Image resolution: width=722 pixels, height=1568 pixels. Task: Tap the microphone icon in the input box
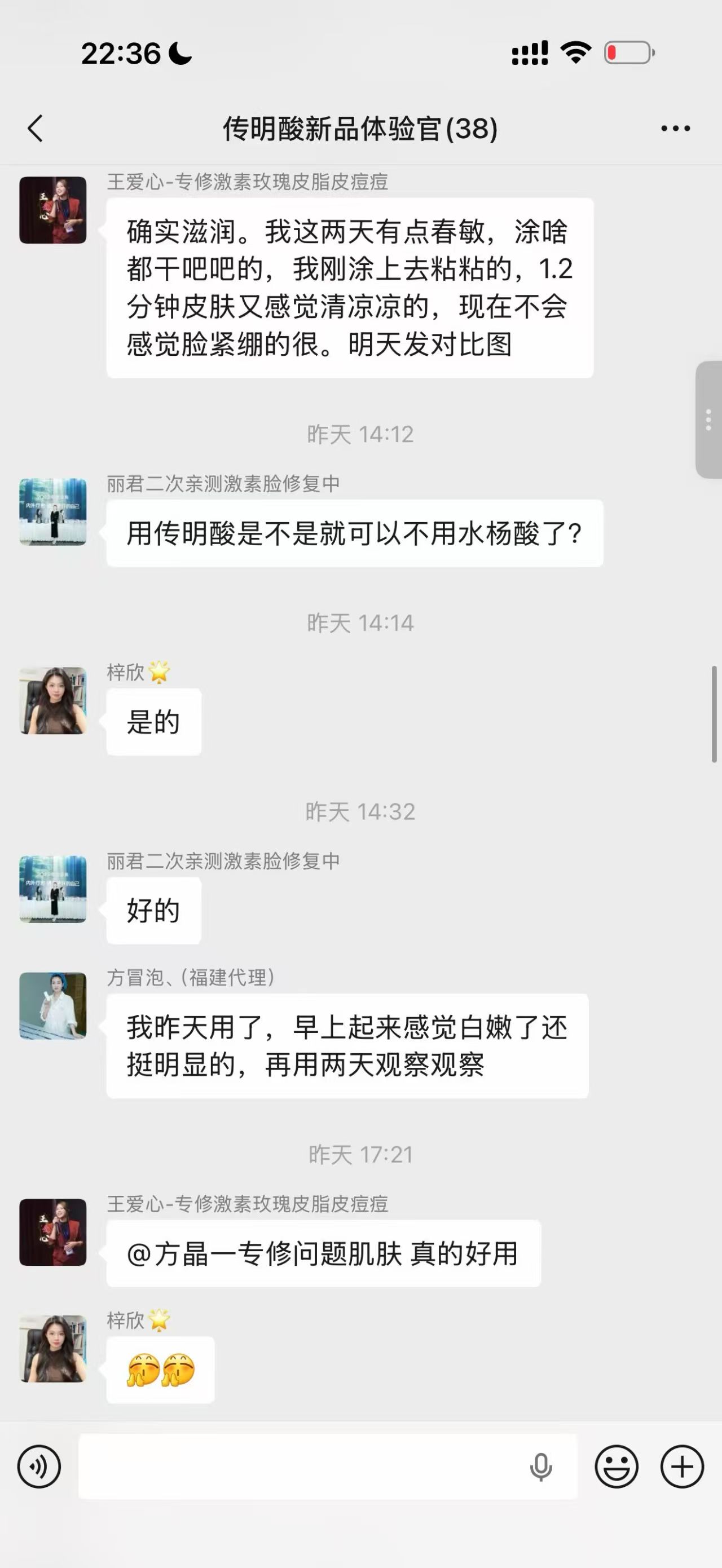(540, 1467)
